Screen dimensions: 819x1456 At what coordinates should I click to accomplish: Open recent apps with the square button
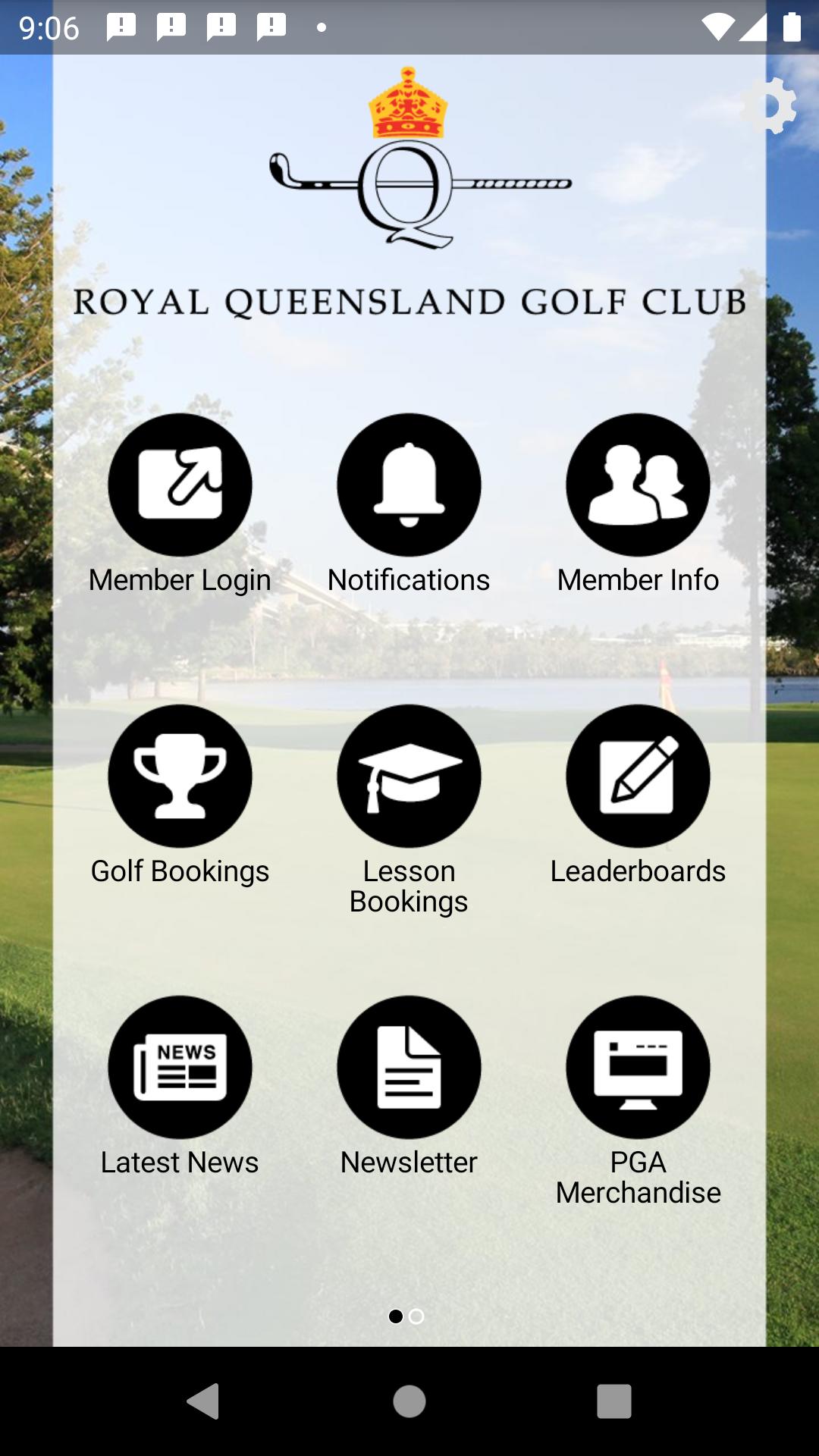[x=613, y=1401]
